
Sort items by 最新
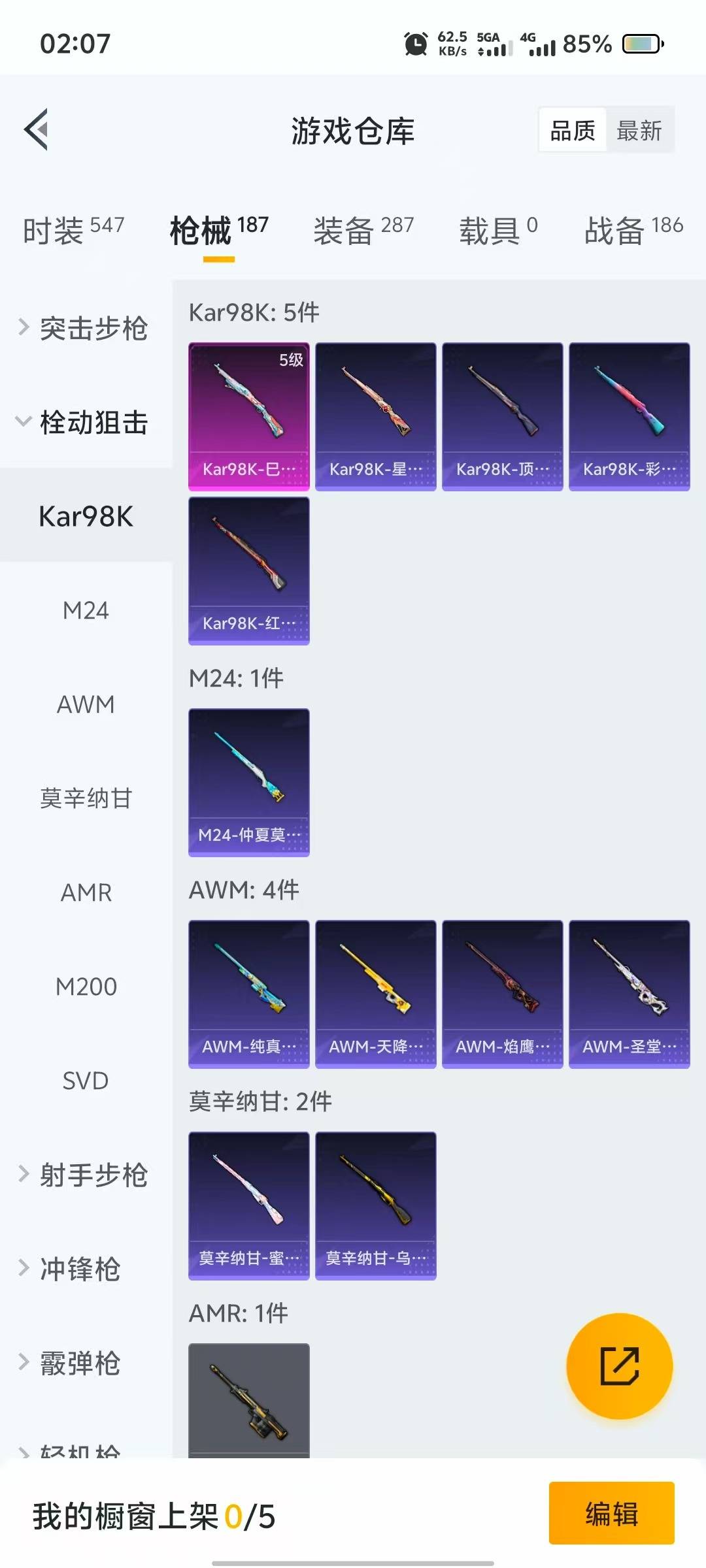pos(639,131)
